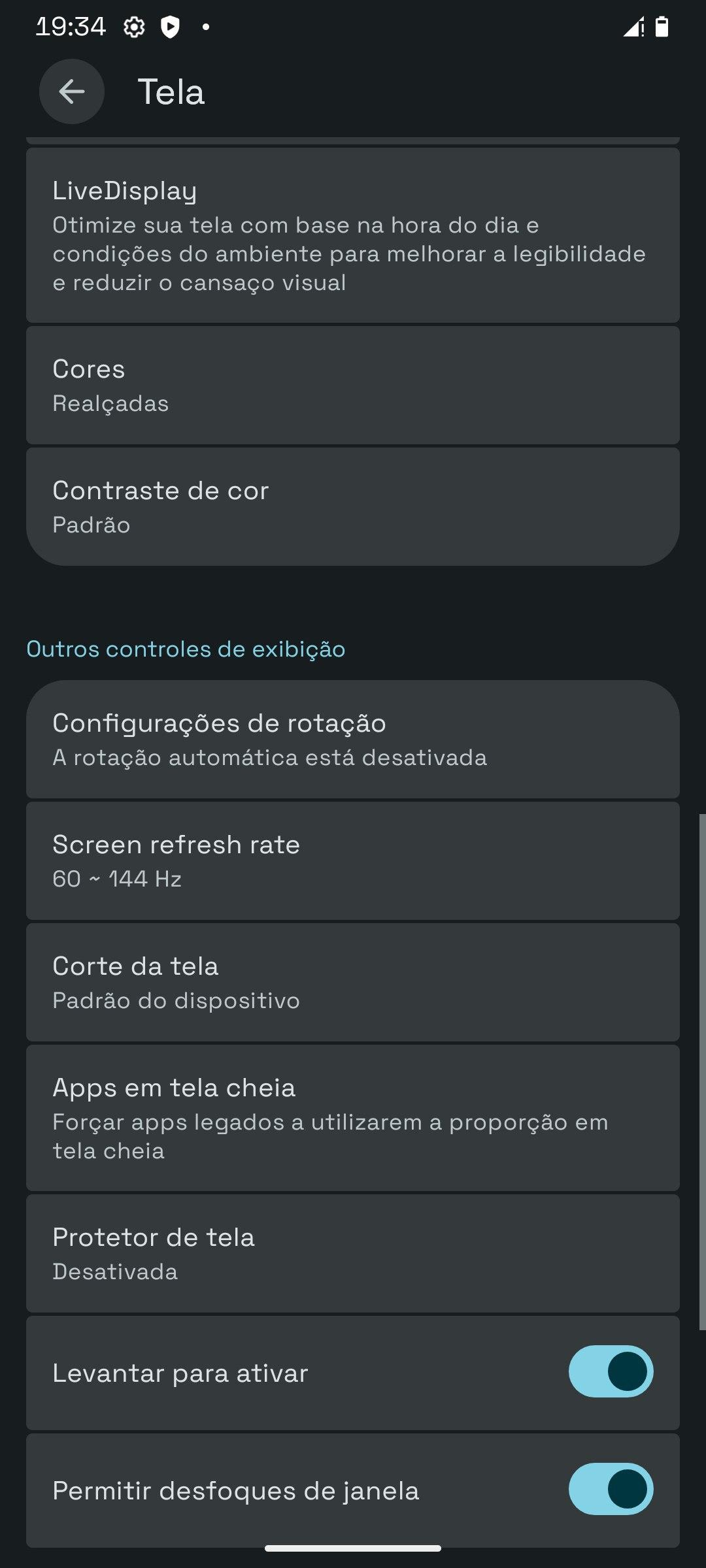Change the Screen refresh rate
The height and width of the screenshot is (1568, 706).
pyautogui.click(x=353, y=860)
